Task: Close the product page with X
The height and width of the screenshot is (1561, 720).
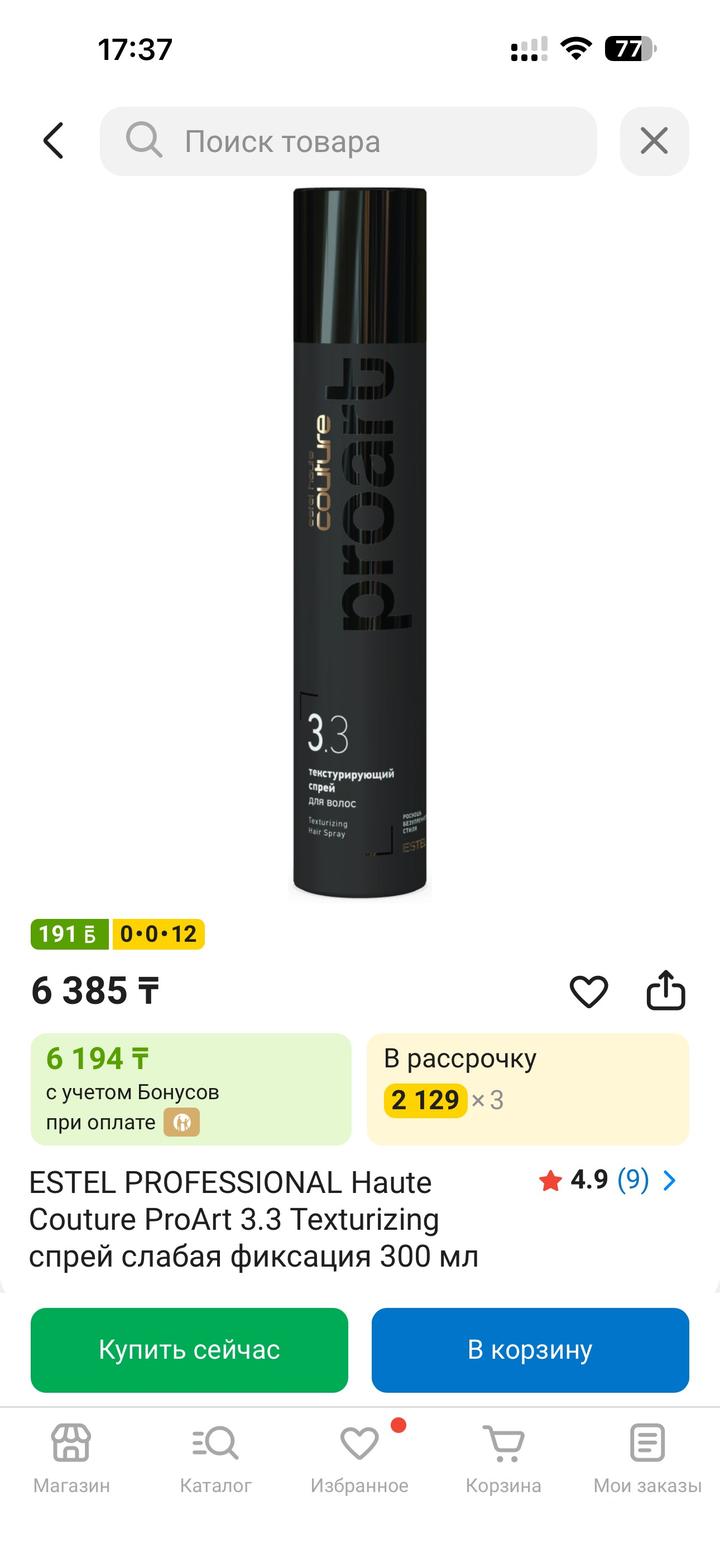Action: coord(654,141)
